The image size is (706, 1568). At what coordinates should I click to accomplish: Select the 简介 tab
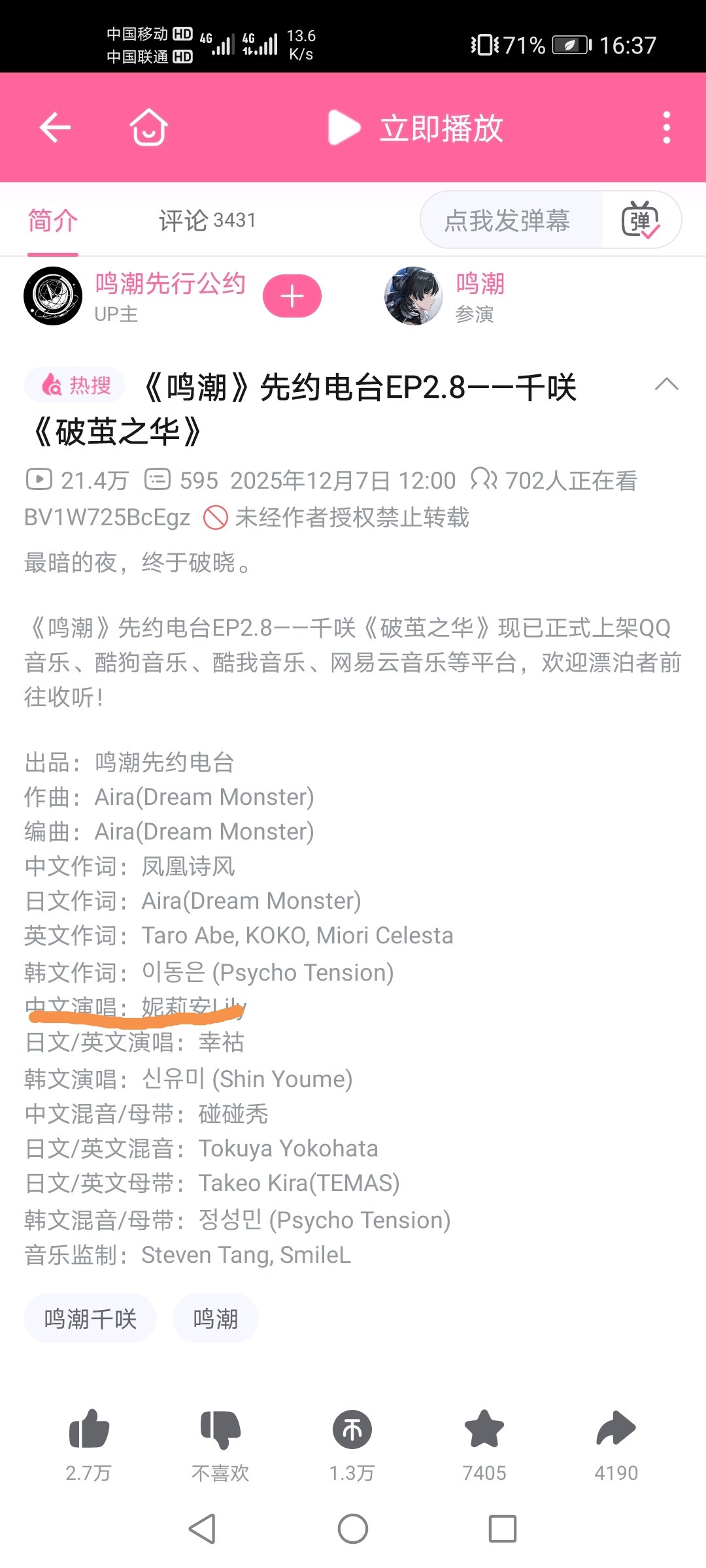point(53,221)
